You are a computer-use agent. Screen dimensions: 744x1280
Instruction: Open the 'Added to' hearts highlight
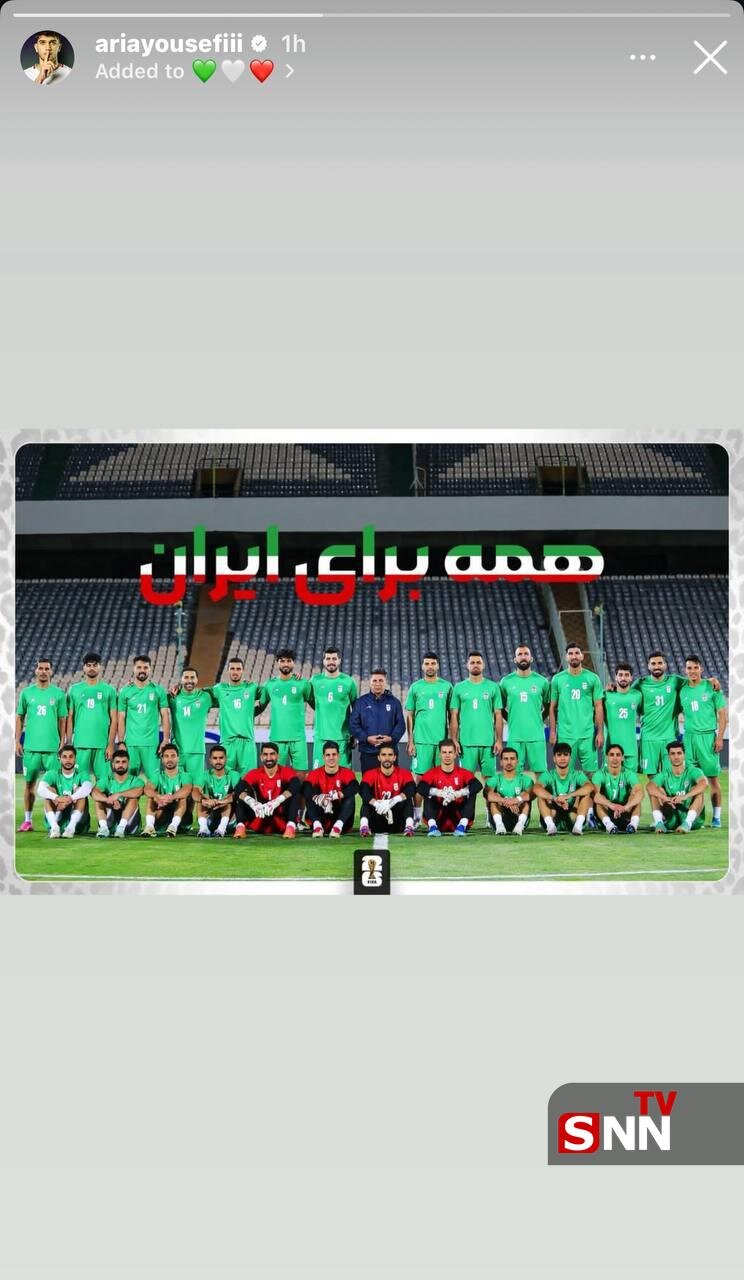click(194, 71)
